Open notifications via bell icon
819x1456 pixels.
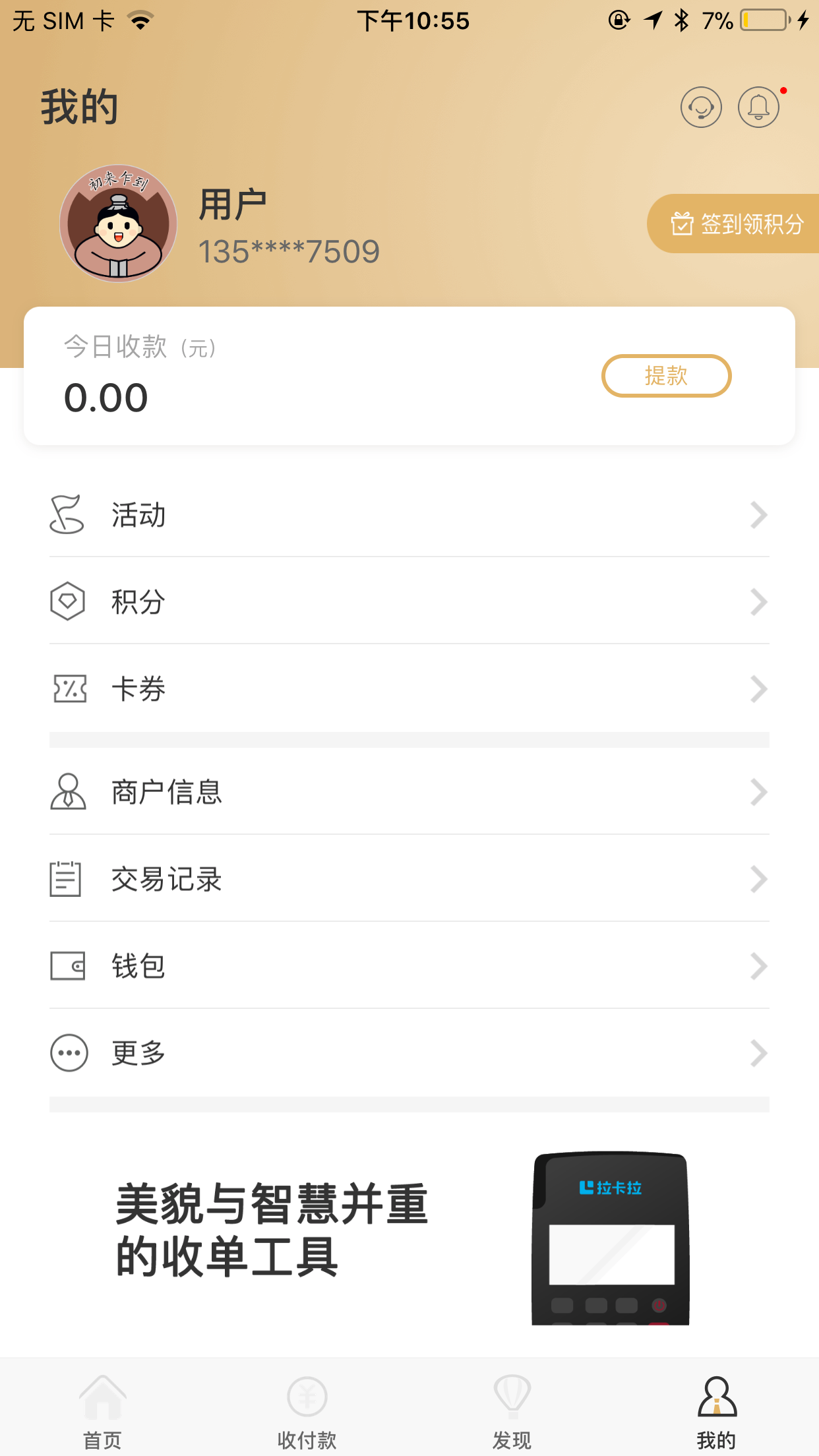758,107
